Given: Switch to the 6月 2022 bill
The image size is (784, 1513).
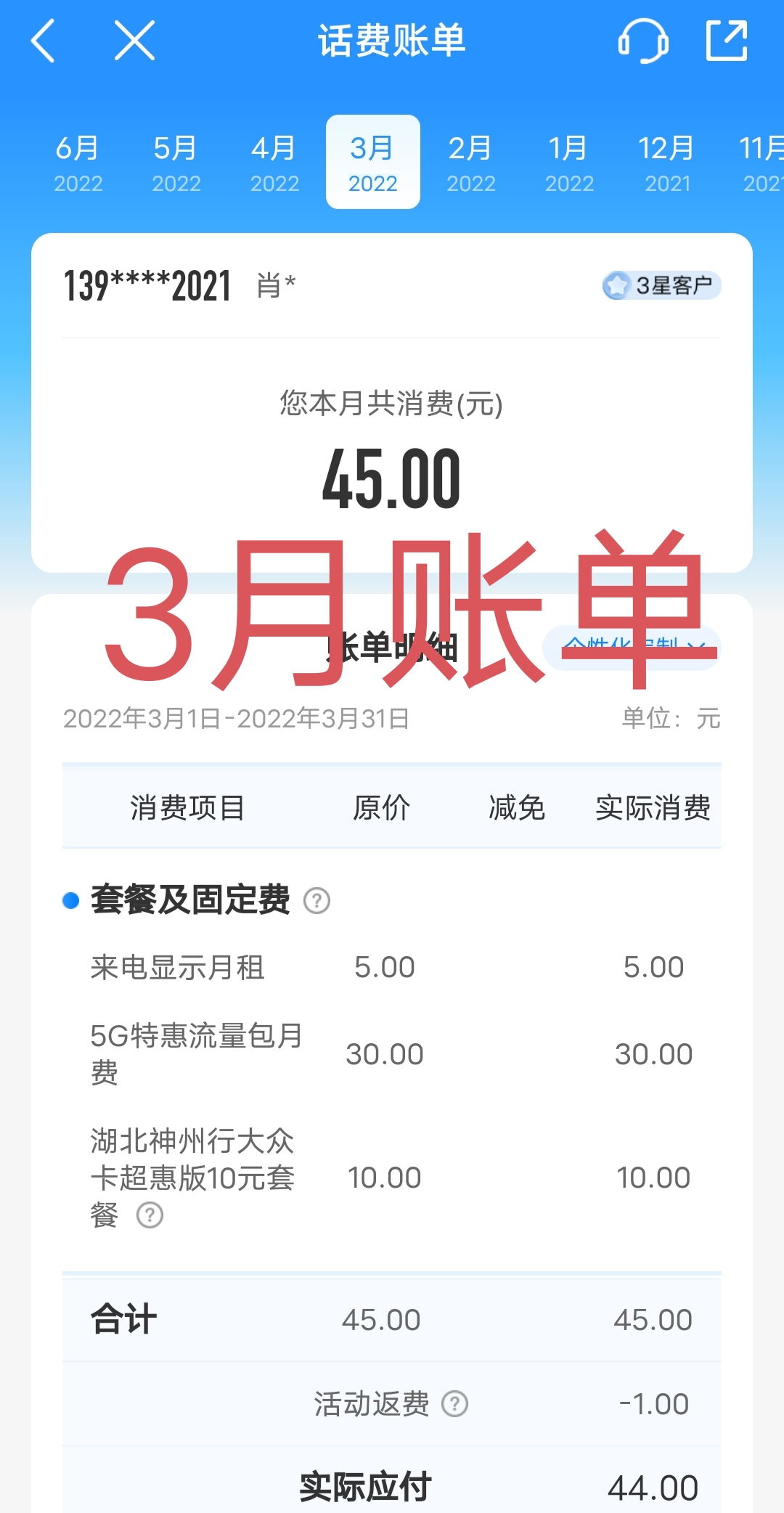Looking at the screenshot, I should click(78, 163).
